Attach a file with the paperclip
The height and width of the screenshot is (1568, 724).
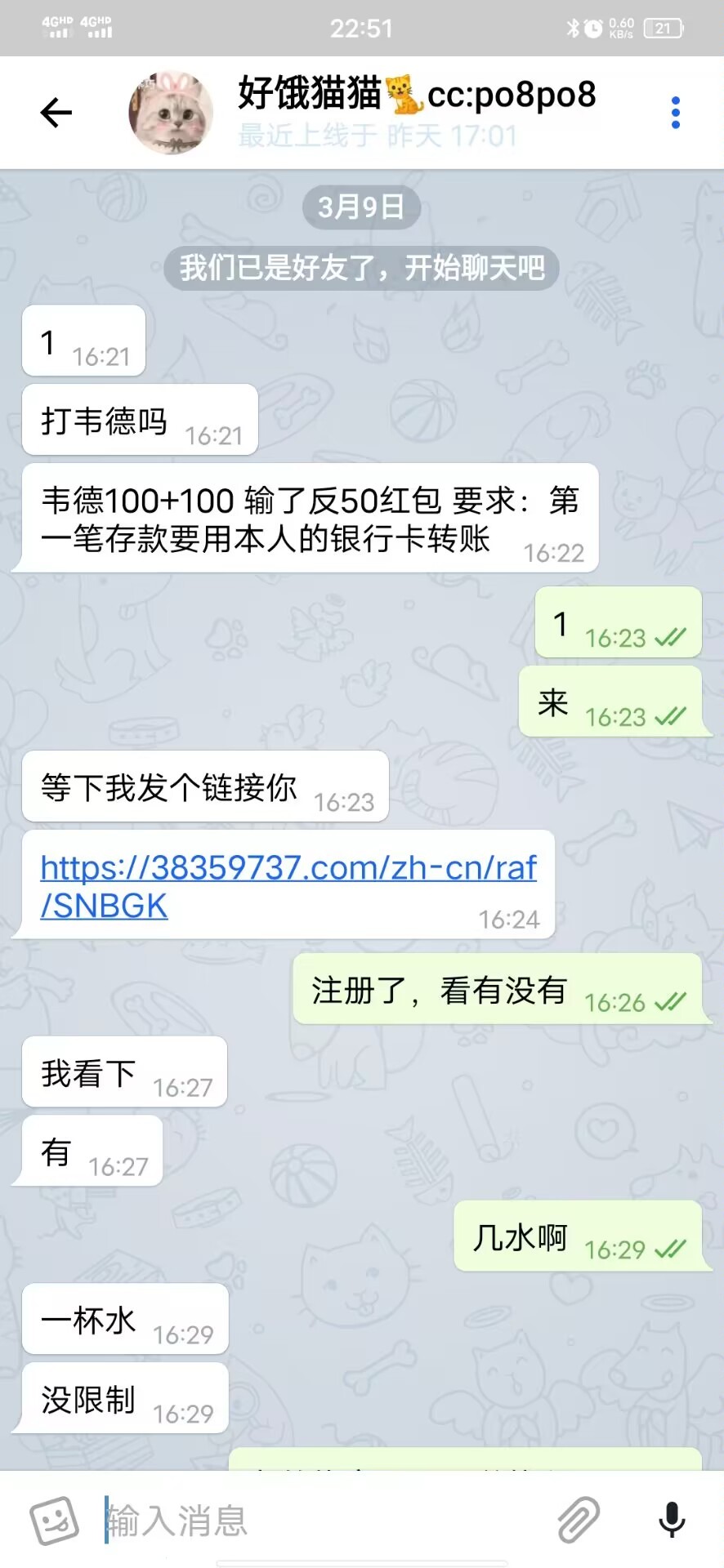579,1521
